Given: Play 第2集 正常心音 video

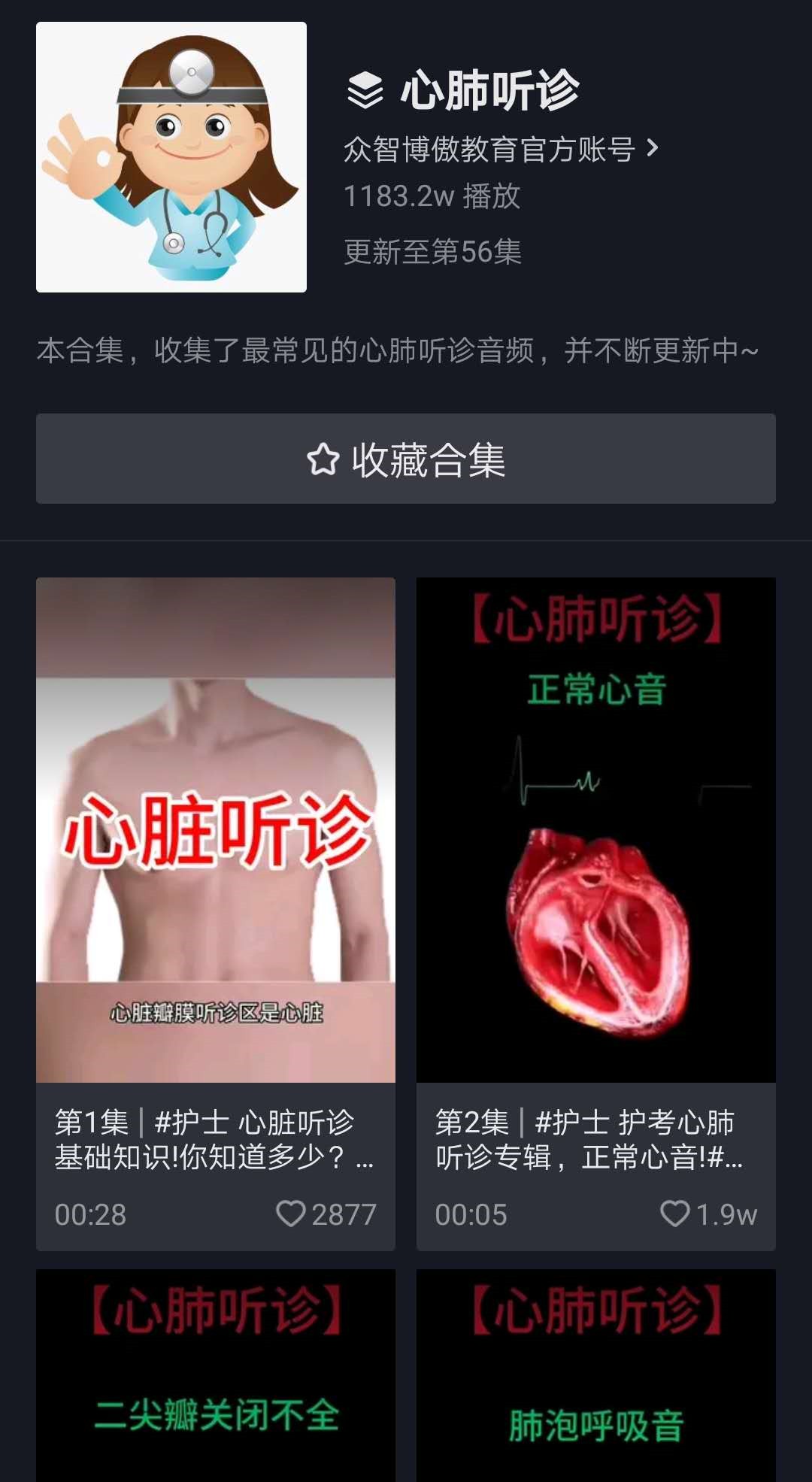Looking at the screenshot, I should tap(595, 830).
